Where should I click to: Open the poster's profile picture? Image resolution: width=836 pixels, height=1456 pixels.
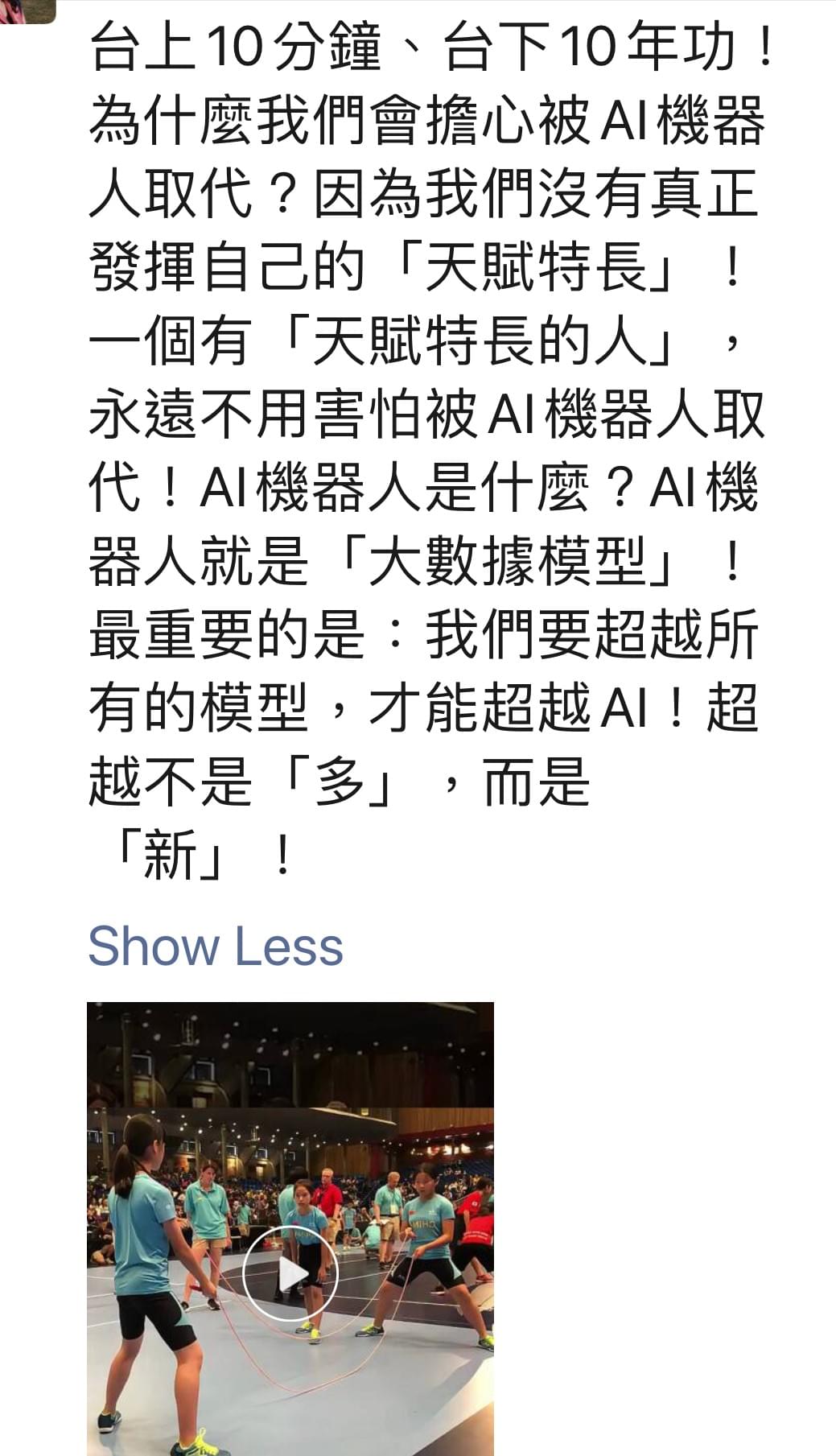(x=28, y=10)
